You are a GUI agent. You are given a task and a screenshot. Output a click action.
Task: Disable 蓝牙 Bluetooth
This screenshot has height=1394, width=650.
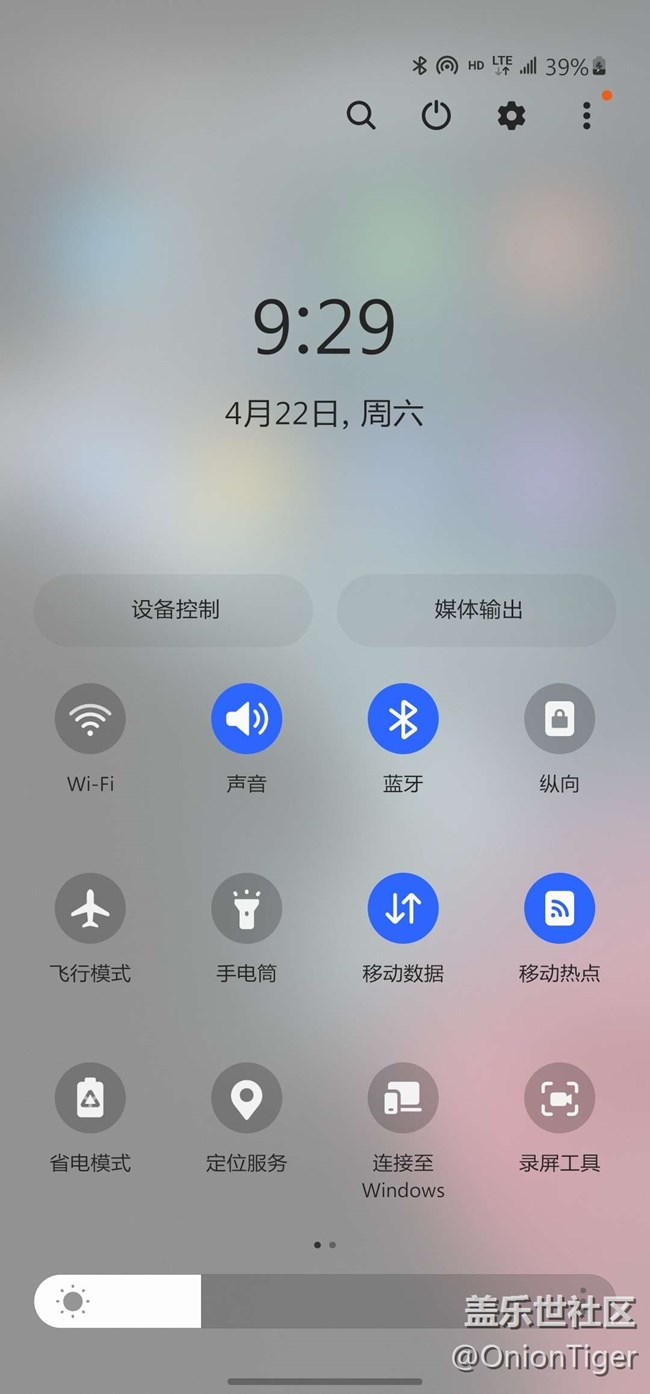(x=403, y=718)
